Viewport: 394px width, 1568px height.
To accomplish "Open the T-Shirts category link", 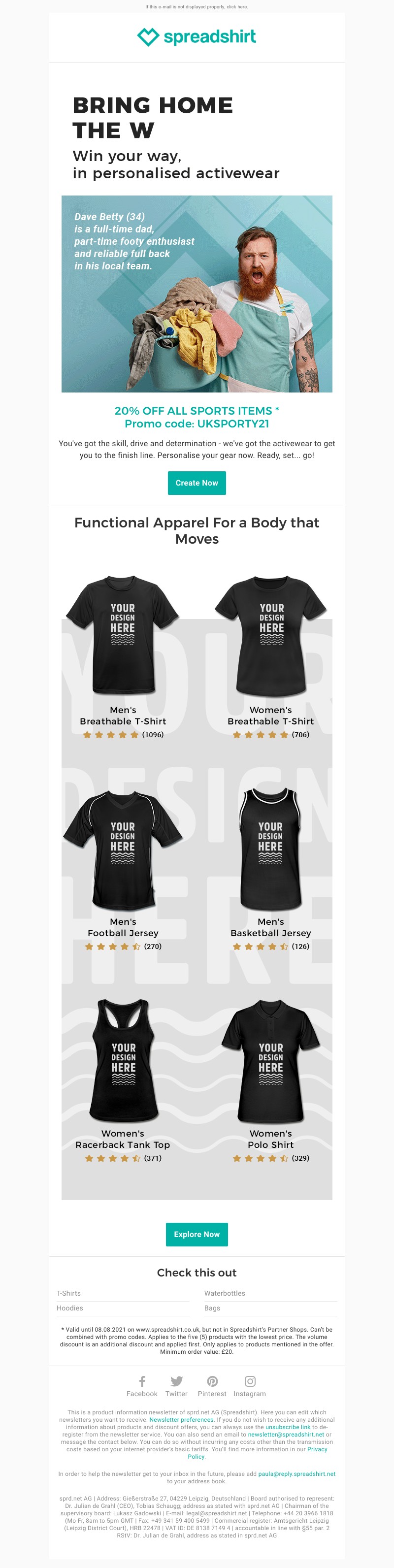I will click(x=69, y=1293).
